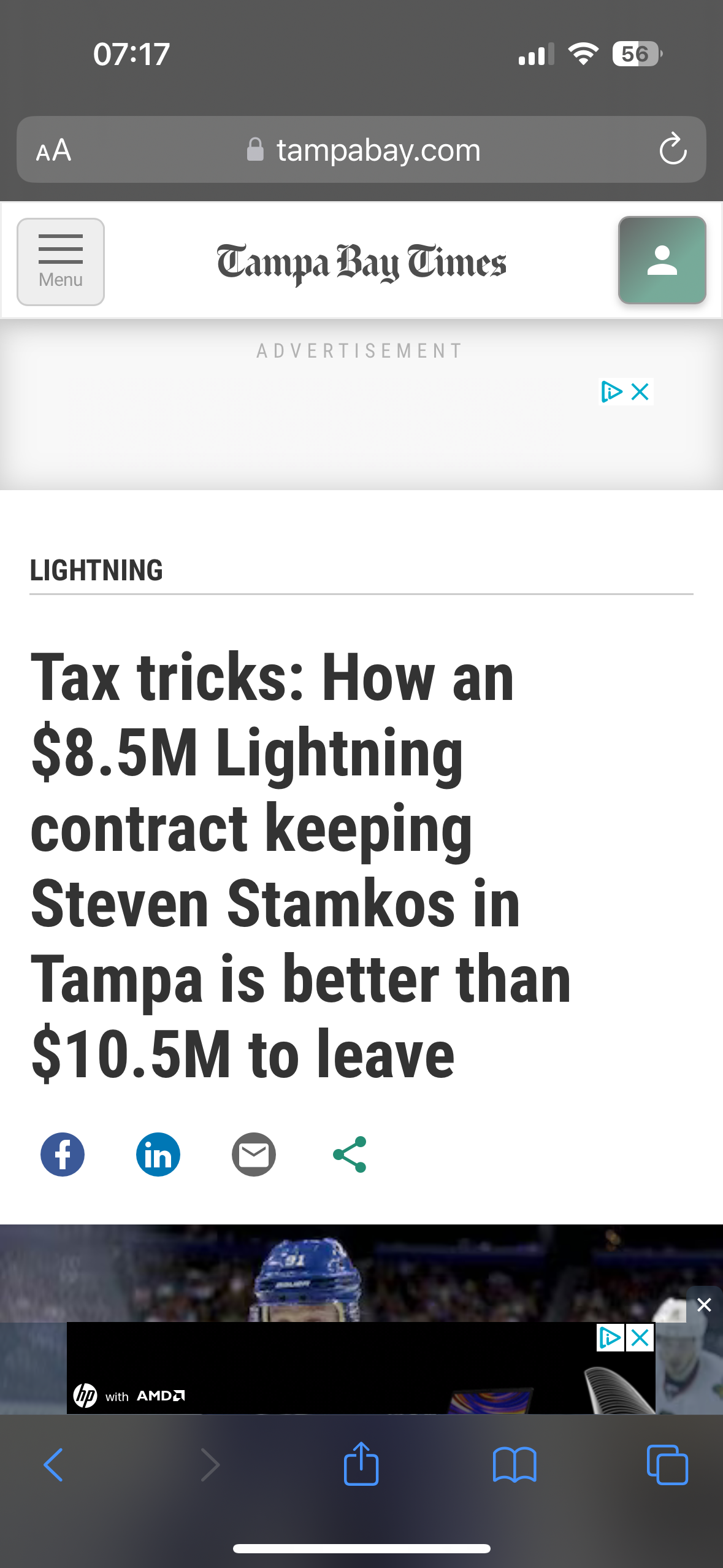Tap the Tampa Bay Times logo link
This screenshot has height=1568, width=723.
point(361,263)
